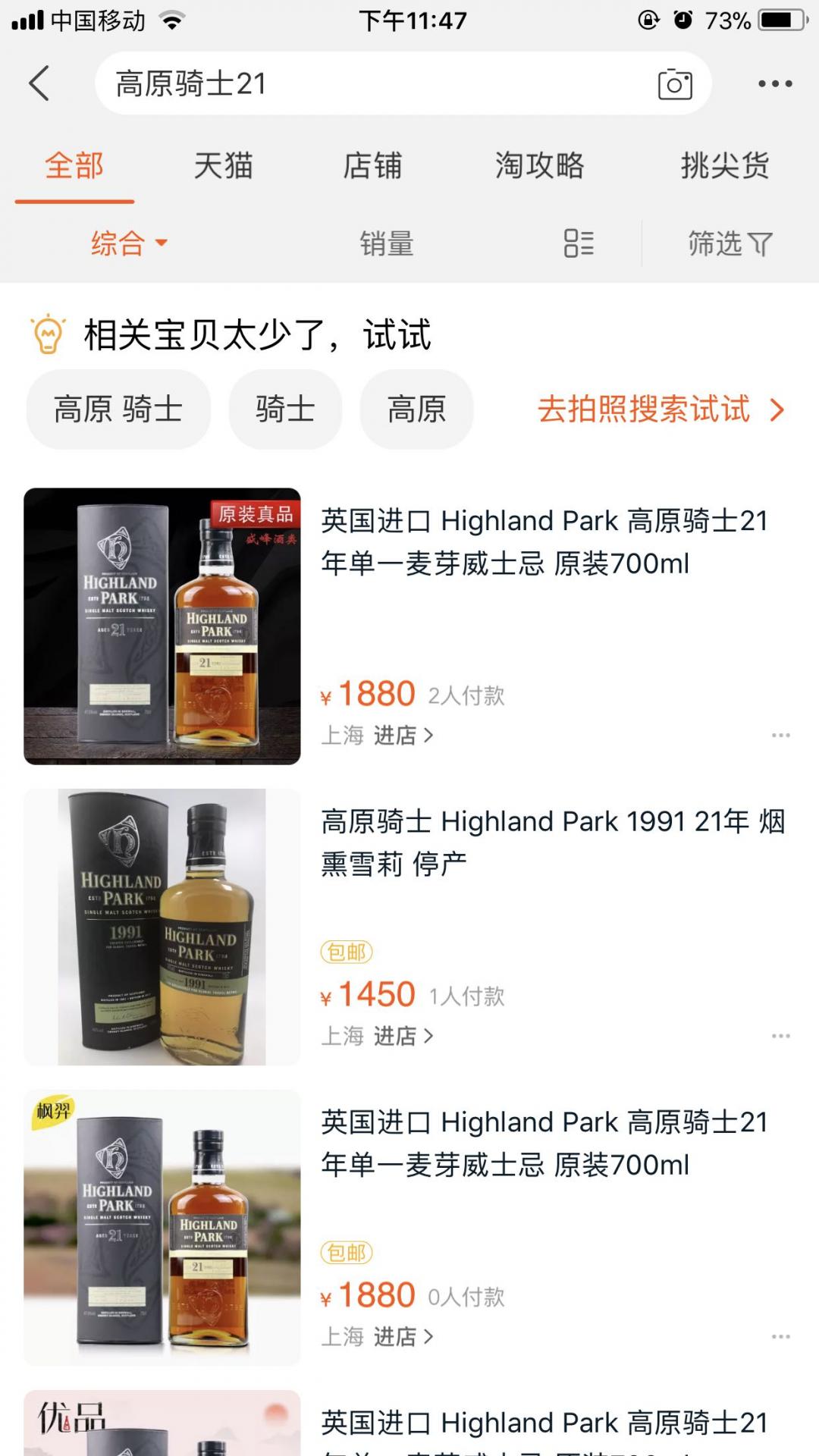Screen dimensions: 819x1456
Task: Select the 高原 suggestion chip
Action: [416, 409]
